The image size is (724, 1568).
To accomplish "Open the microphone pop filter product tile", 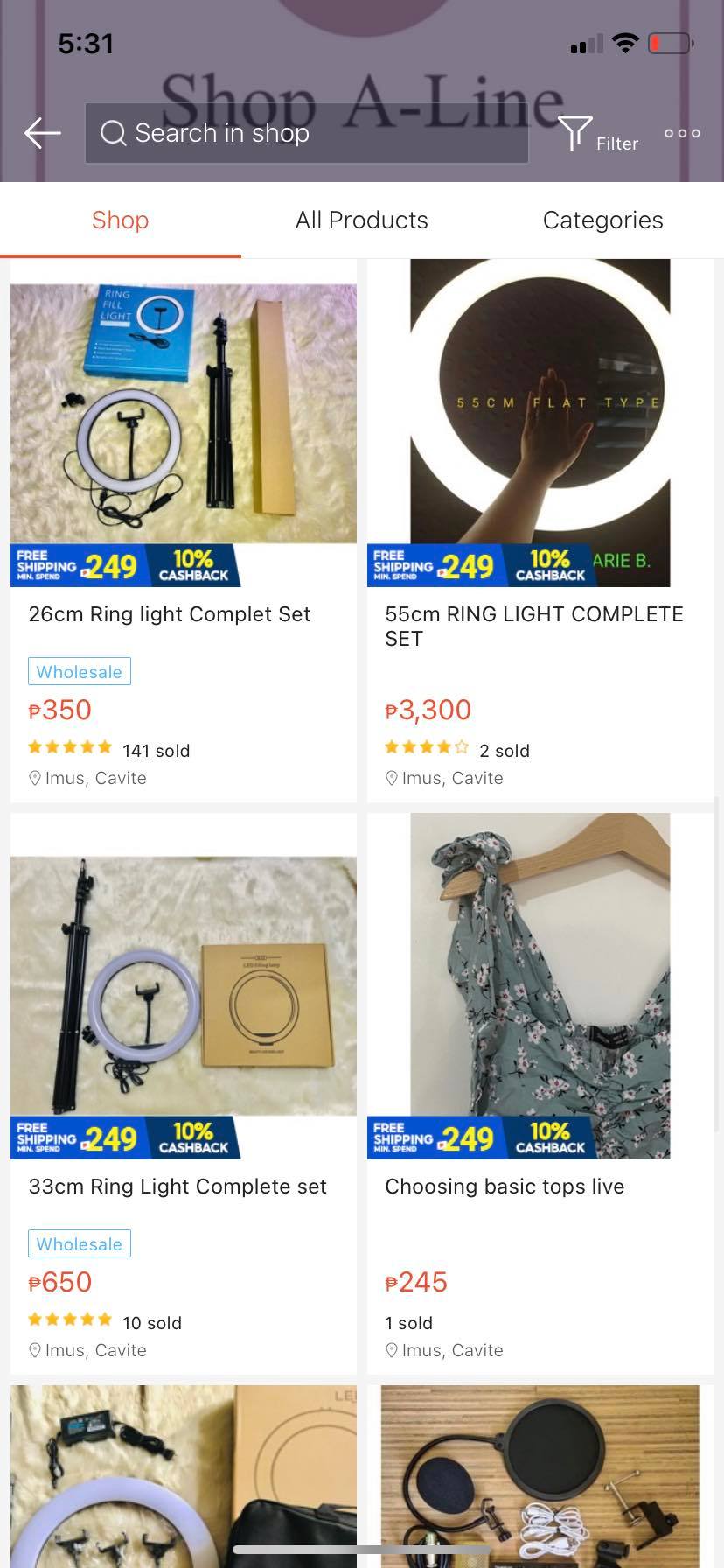I will [540, 1479].
